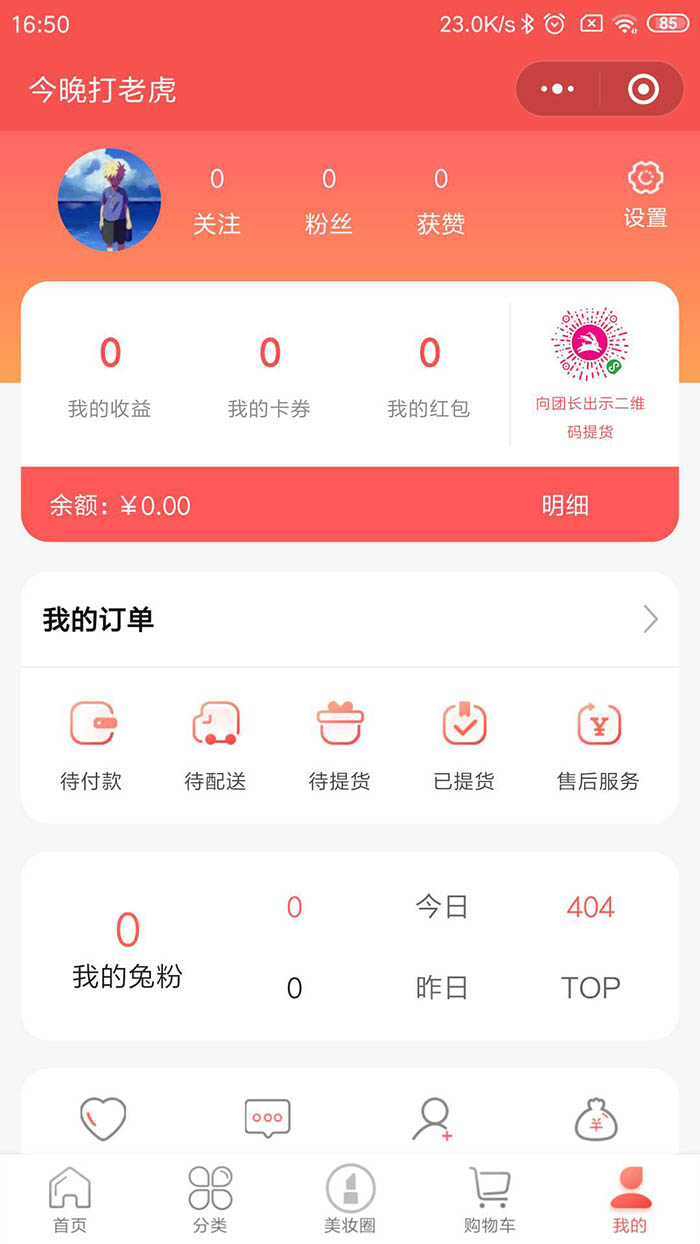Open 售后服务 after-sales
Viewport: 700px width, 1244px height.
pyautogui.click(x=598, y=745)
